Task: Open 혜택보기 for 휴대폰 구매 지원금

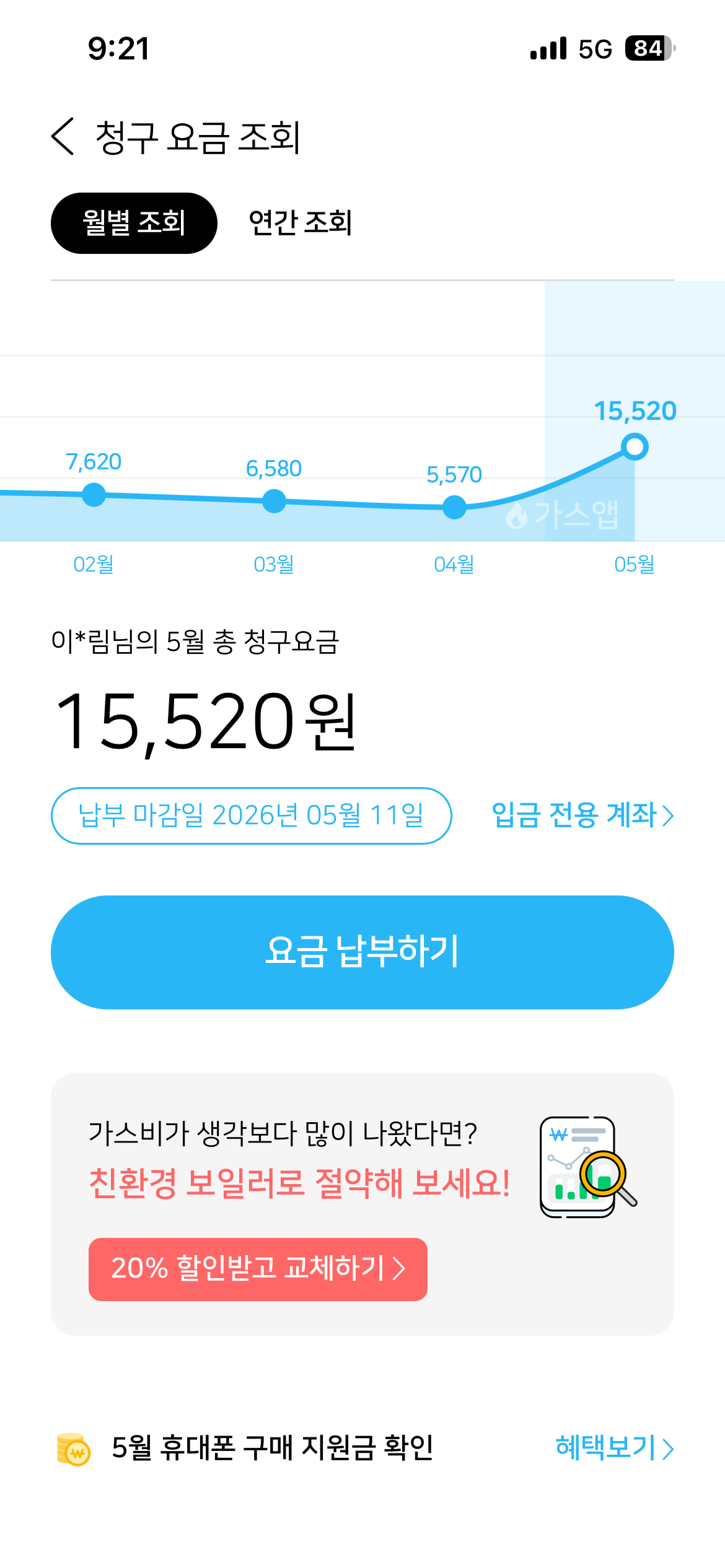Action: click(615, 1448)
